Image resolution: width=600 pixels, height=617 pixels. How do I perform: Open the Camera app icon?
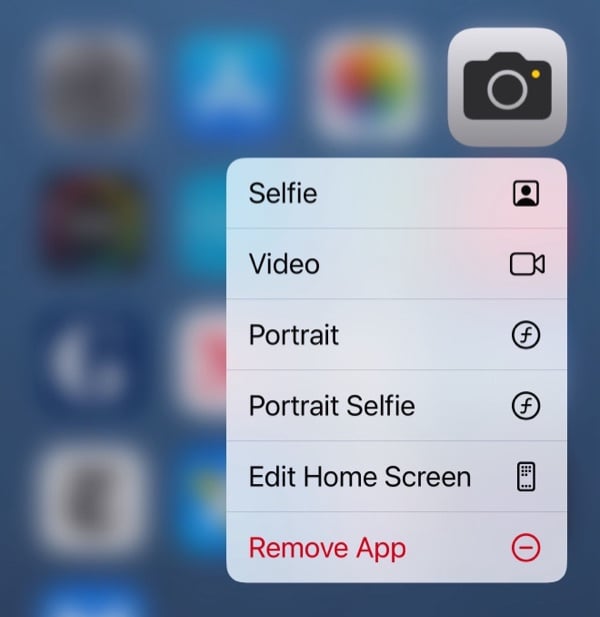[x=507, y=87]
